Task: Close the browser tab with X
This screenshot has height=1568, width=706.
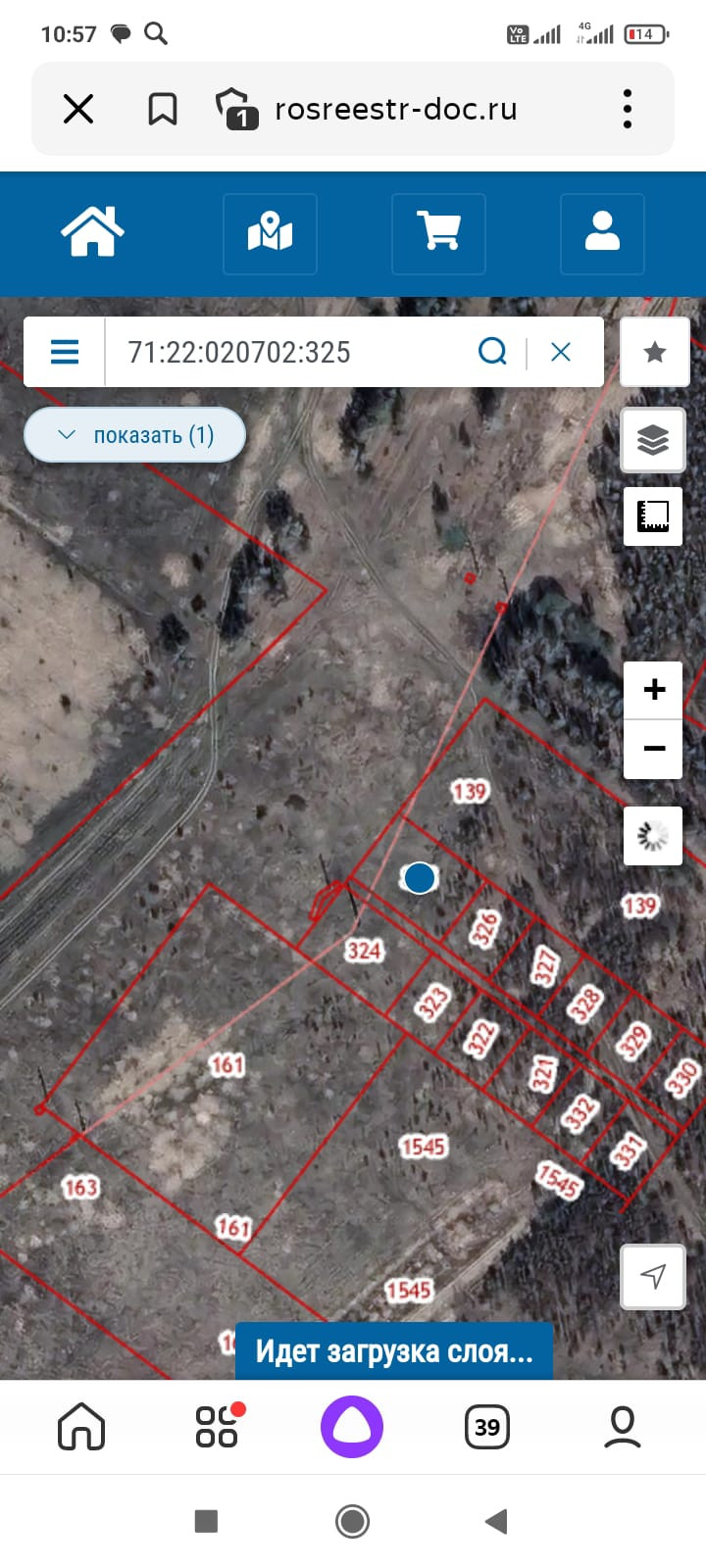Action: click(x=78, y=109)
